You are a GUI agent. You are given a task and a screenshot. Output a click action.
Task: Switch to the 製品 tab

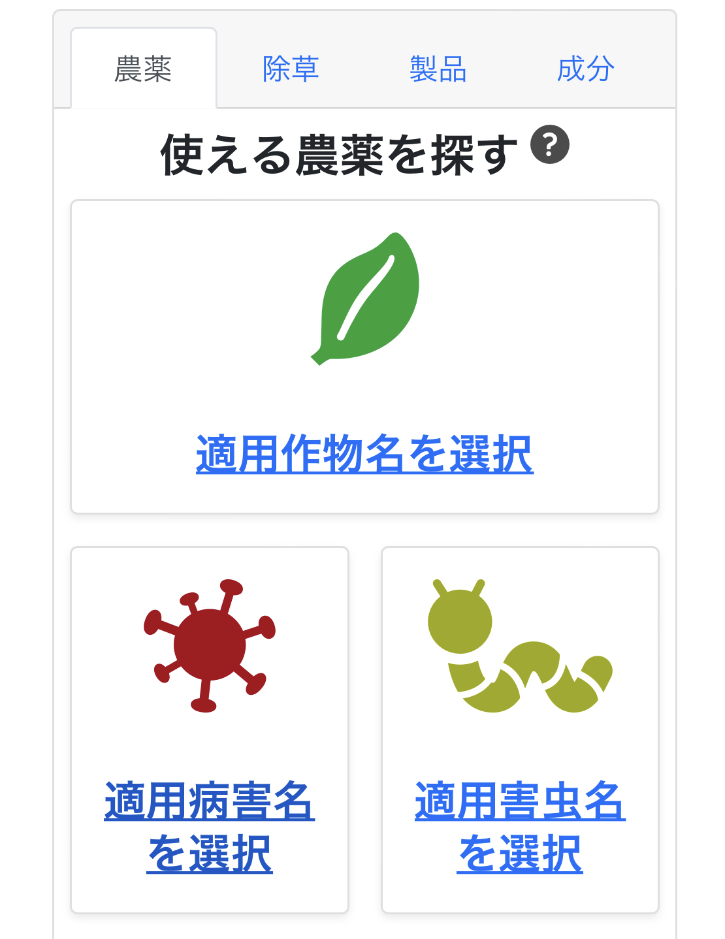(x=438, y=69)
